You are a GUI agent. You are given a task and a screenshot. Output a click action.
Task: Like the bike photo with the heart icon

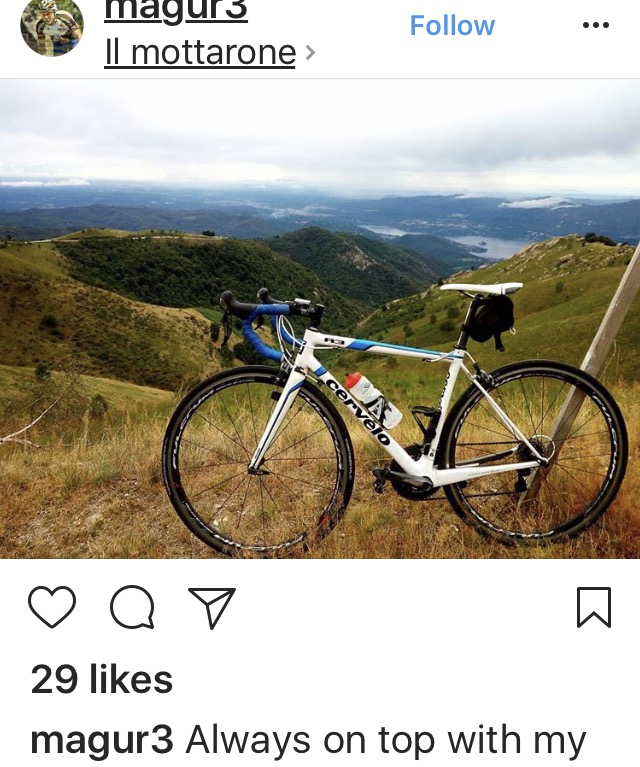click(x=52, y=607)
